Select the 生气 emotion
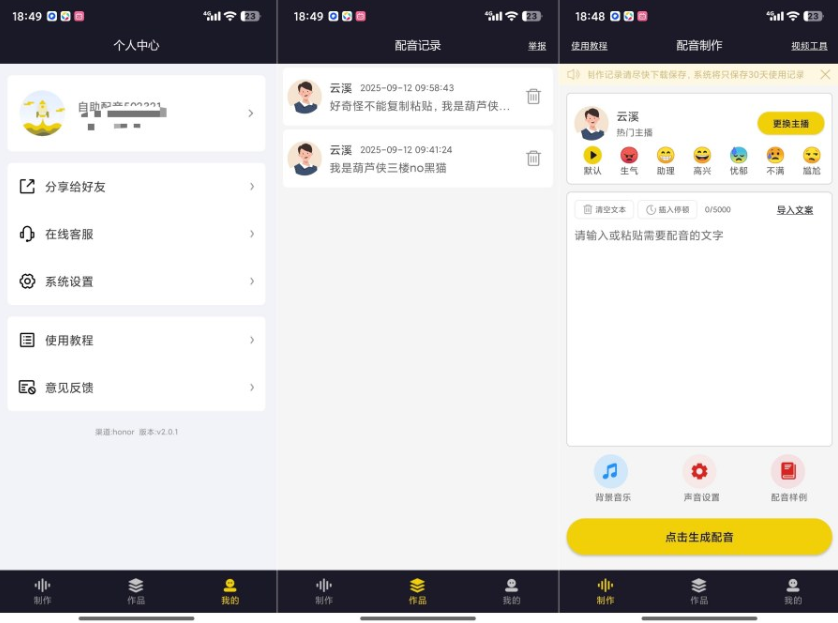The image size is (838, 623). coord(629,161)
